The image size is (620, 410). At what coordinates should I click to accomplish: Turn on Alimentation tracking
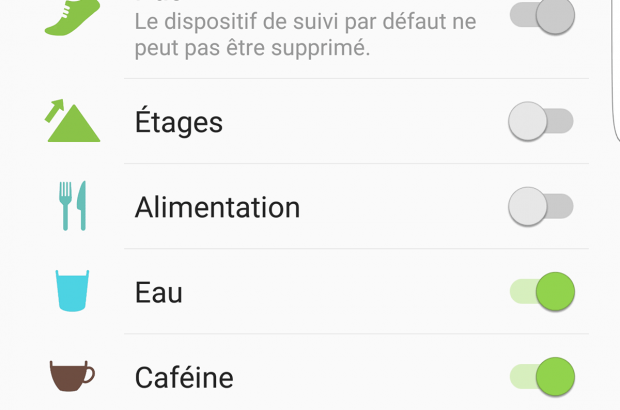[540, 207]
